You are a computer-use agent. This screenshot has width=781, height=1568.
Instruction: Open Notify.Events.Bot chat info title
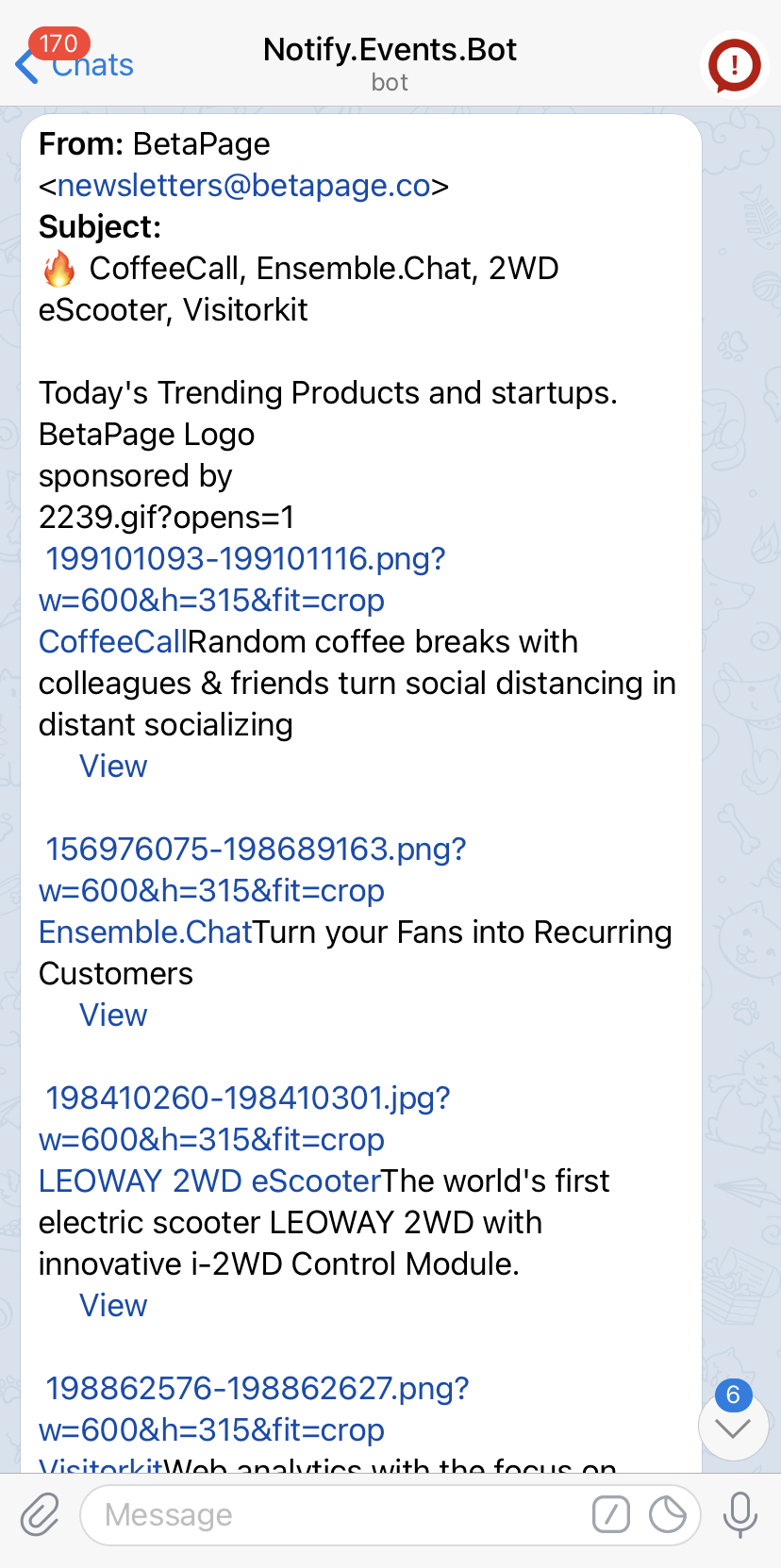[x=390, y=51]
